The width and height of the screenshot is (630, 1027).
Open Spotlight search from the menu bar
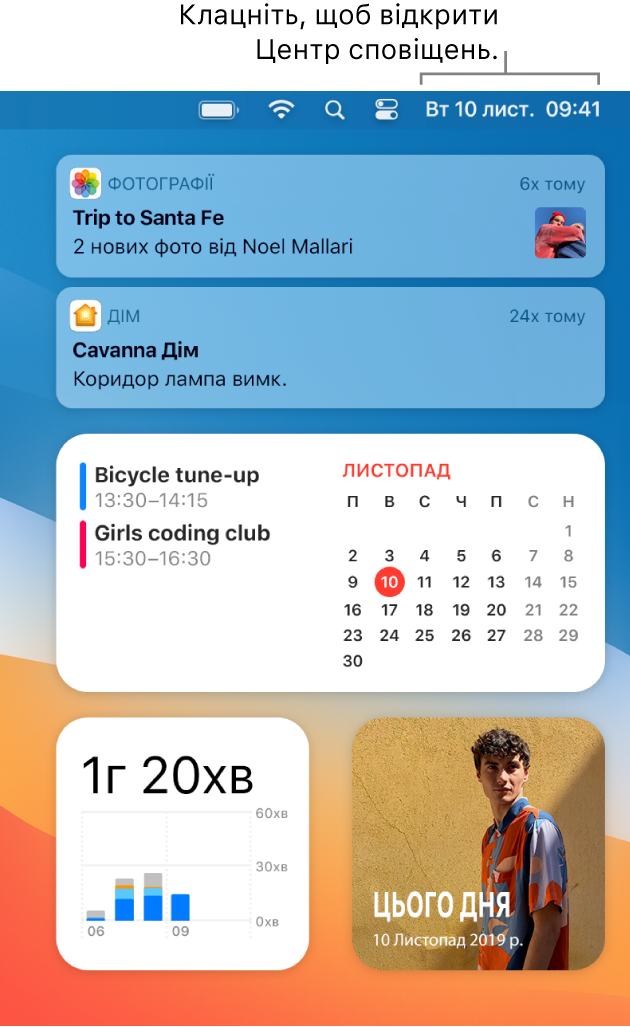pyautogui.click(x=335, y=110)
